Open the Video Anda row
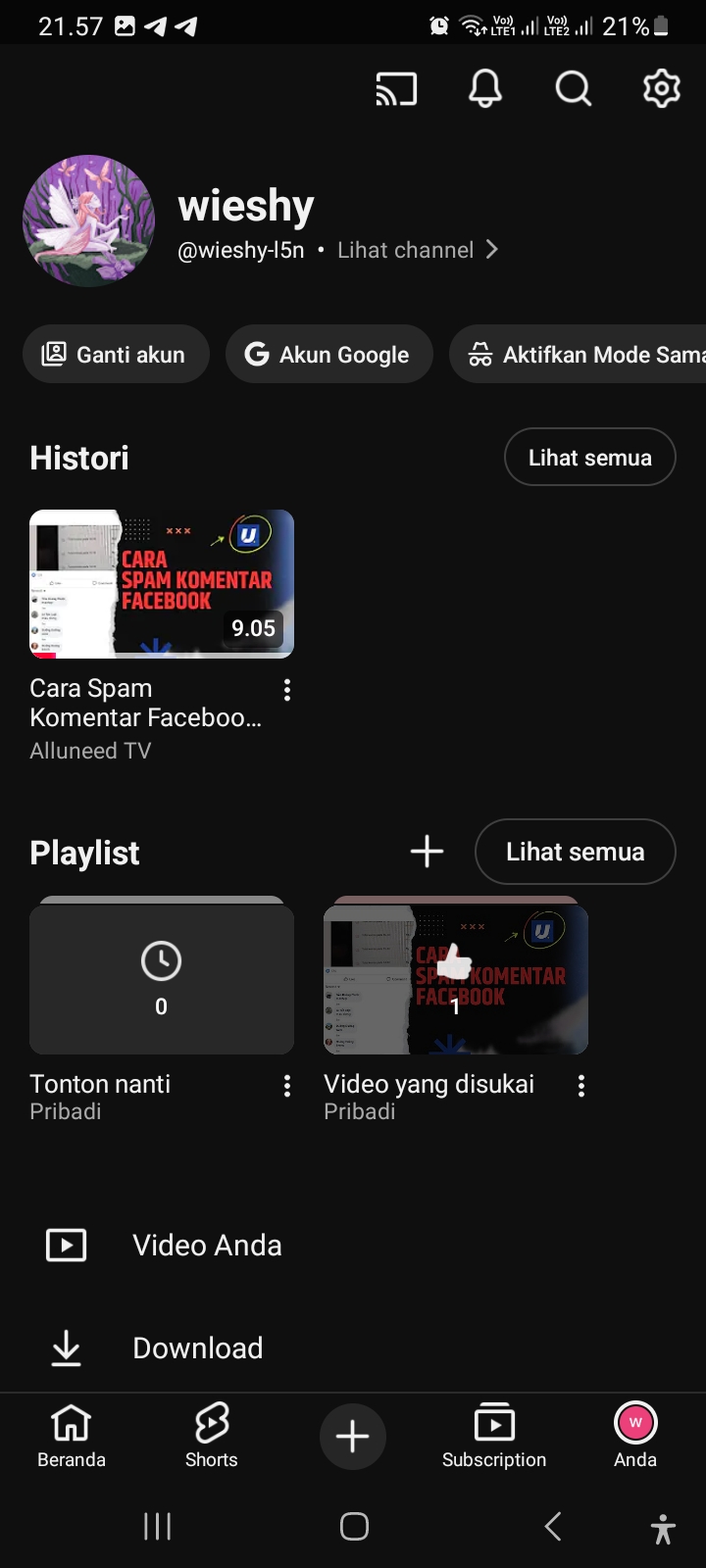Screen dimensions: 706x1568 206,1246
